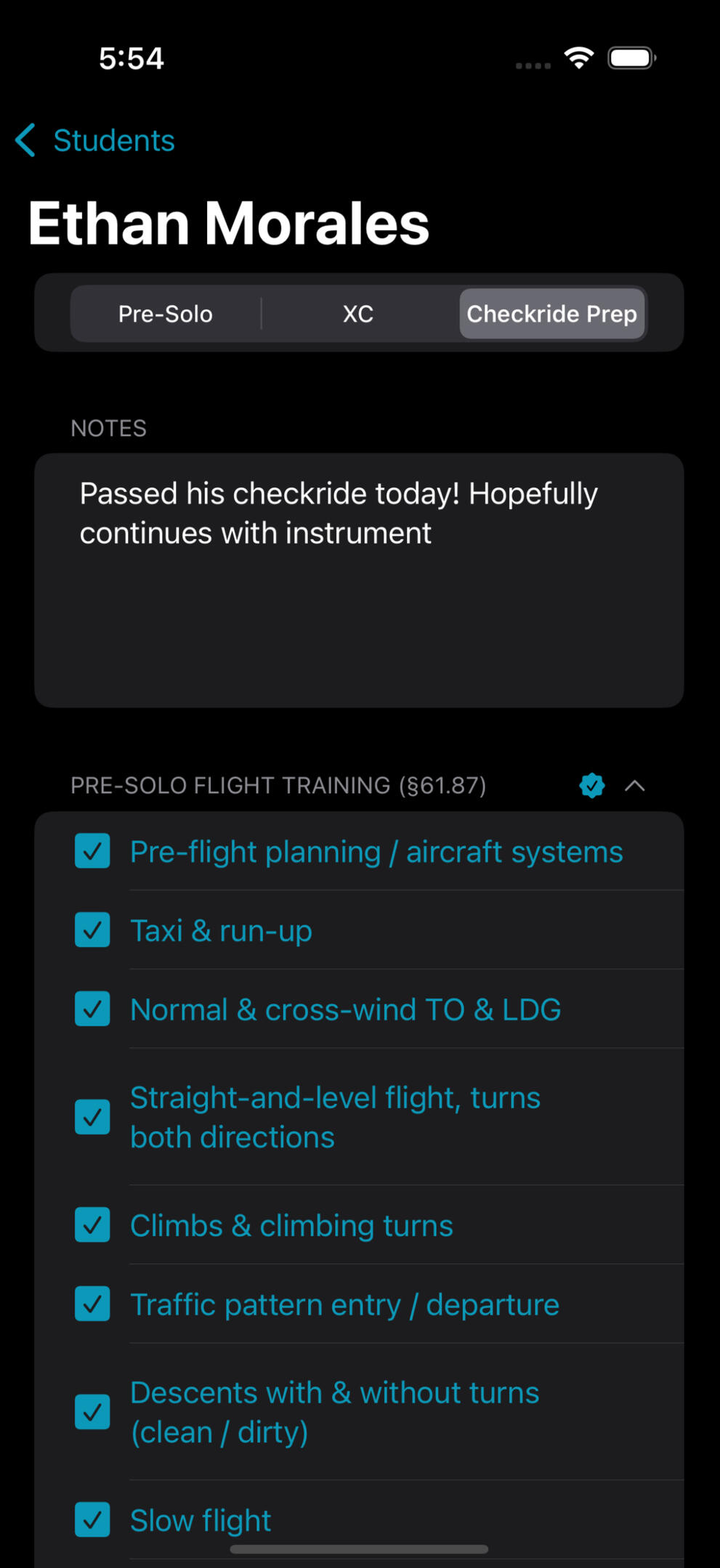Select the XC segment
The height and width of the screenshot is (1568, 720).
pyautogui.click(x=358, y=314)
